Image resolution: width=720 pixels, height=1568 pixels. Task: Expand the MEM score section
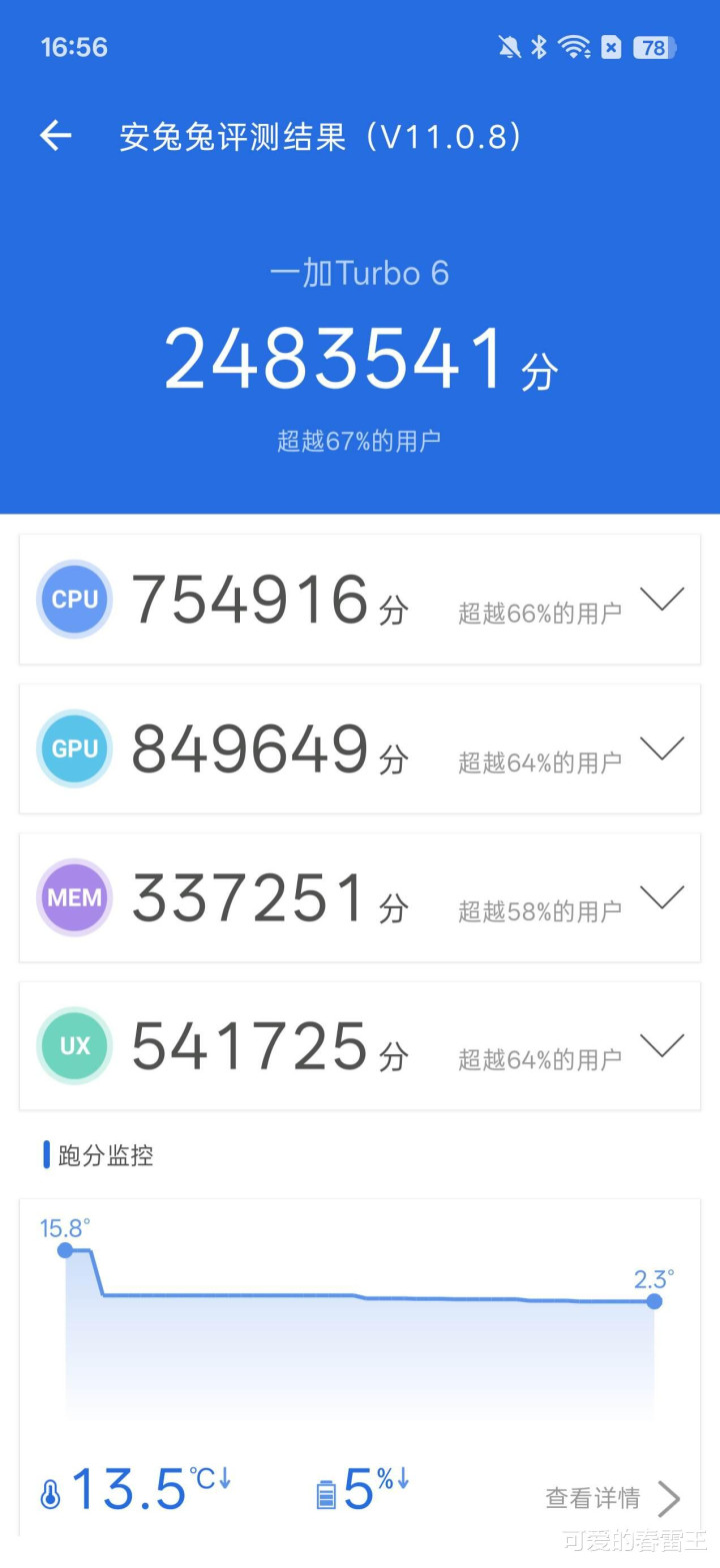[661, 897]
